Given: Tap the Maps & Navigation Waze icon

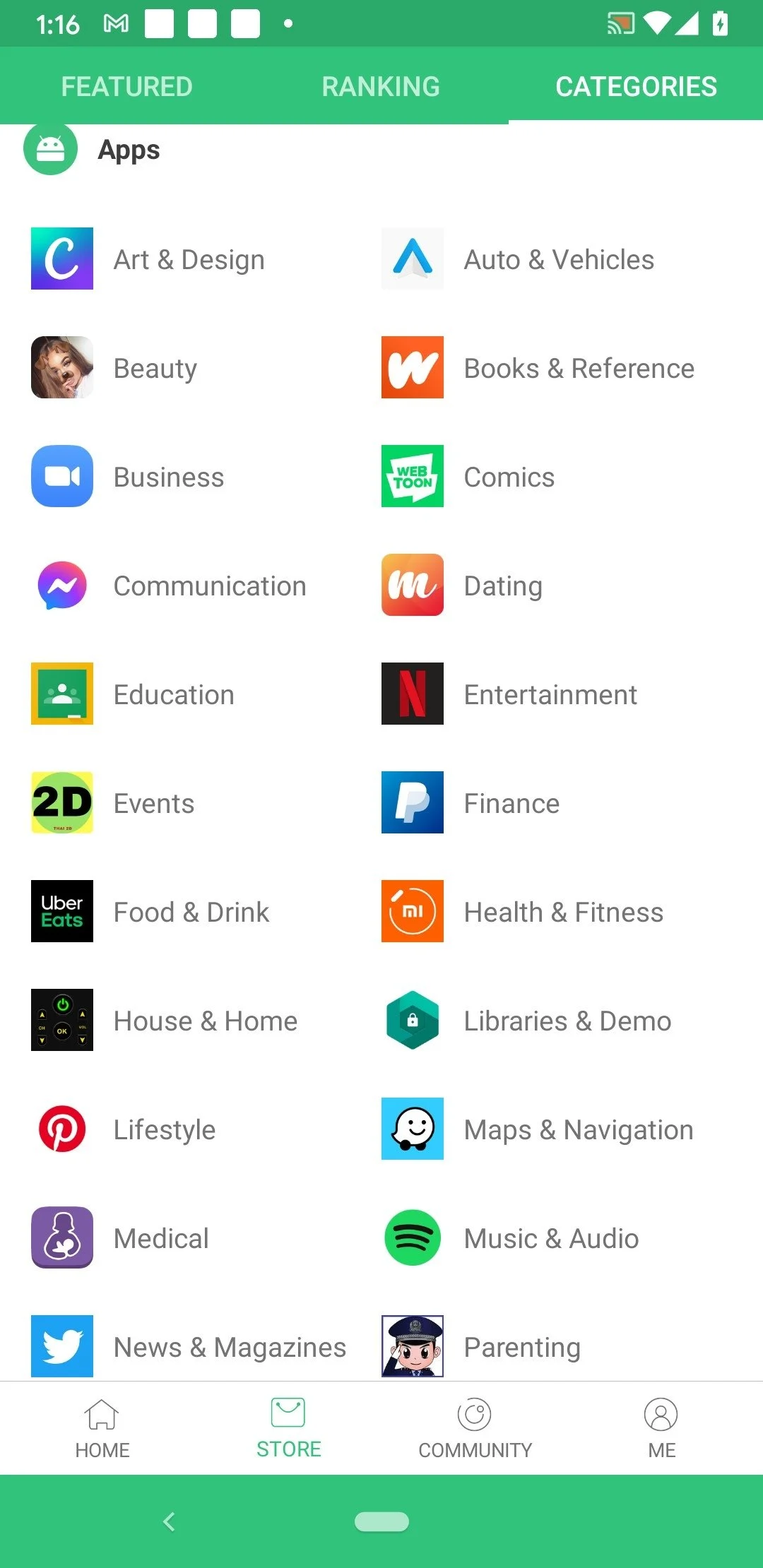Looking at the screenshot, I should [412, 1129].
